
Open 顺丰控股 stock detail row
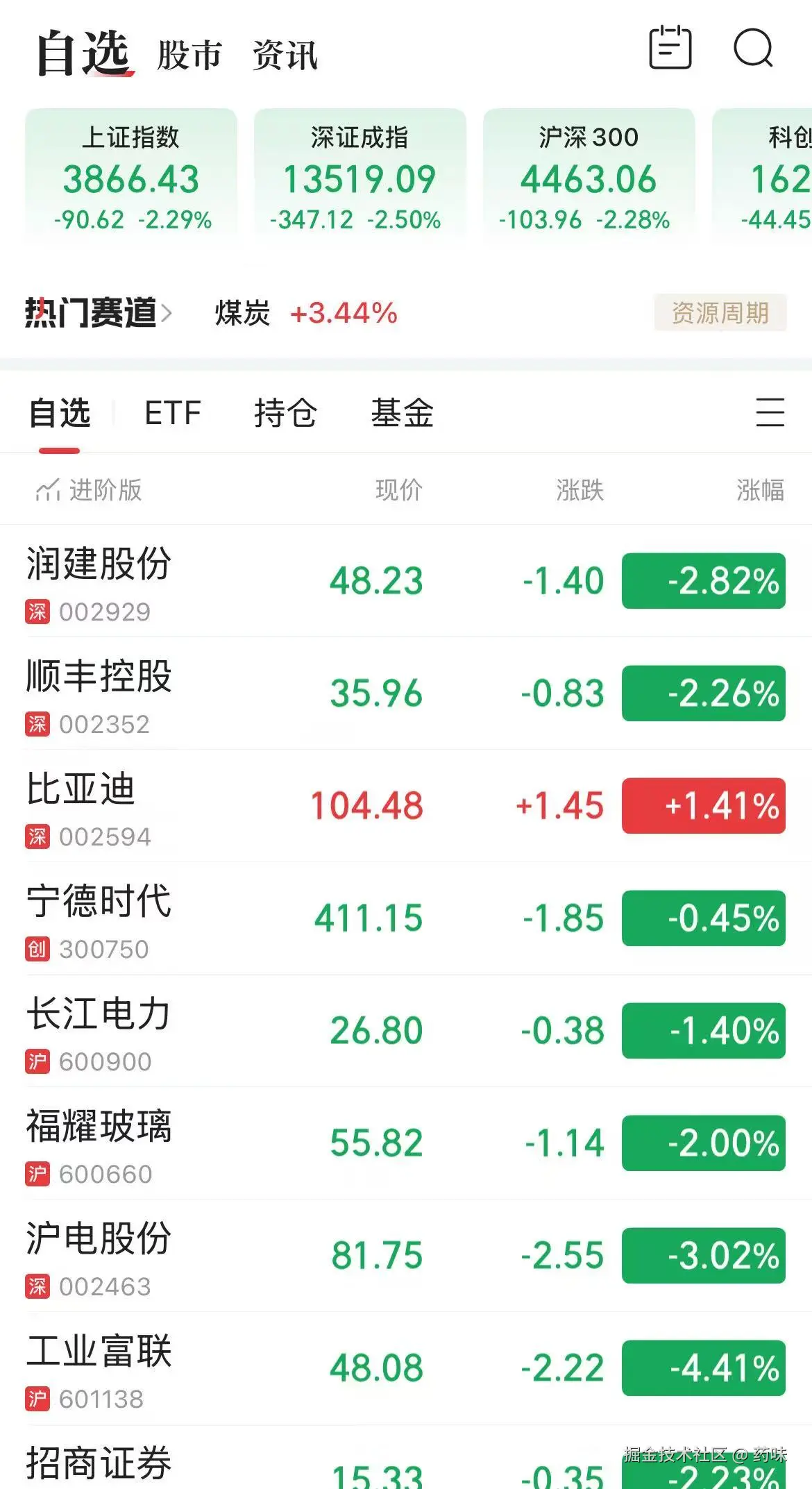click(x=278, y=694)
